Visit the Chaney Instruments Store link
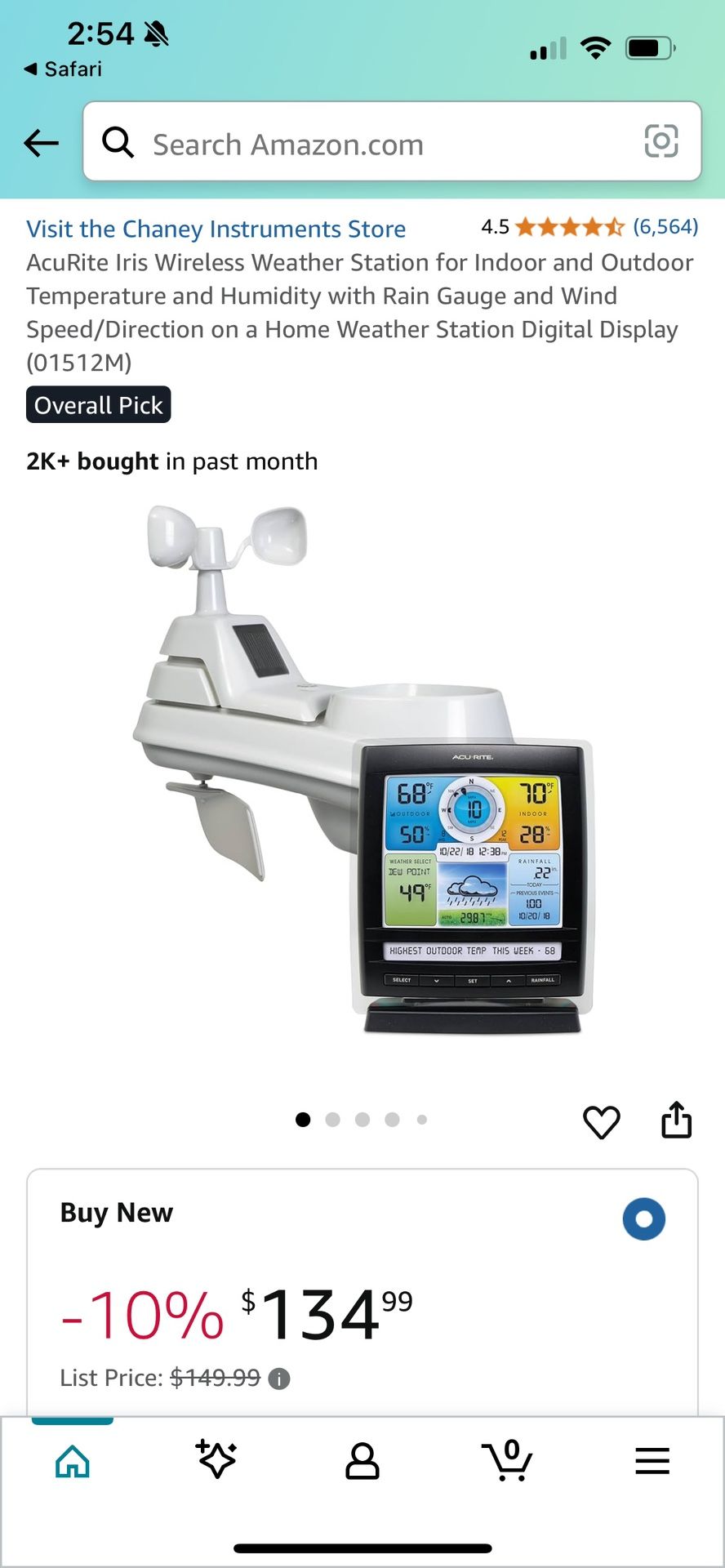 pos(216,229)
